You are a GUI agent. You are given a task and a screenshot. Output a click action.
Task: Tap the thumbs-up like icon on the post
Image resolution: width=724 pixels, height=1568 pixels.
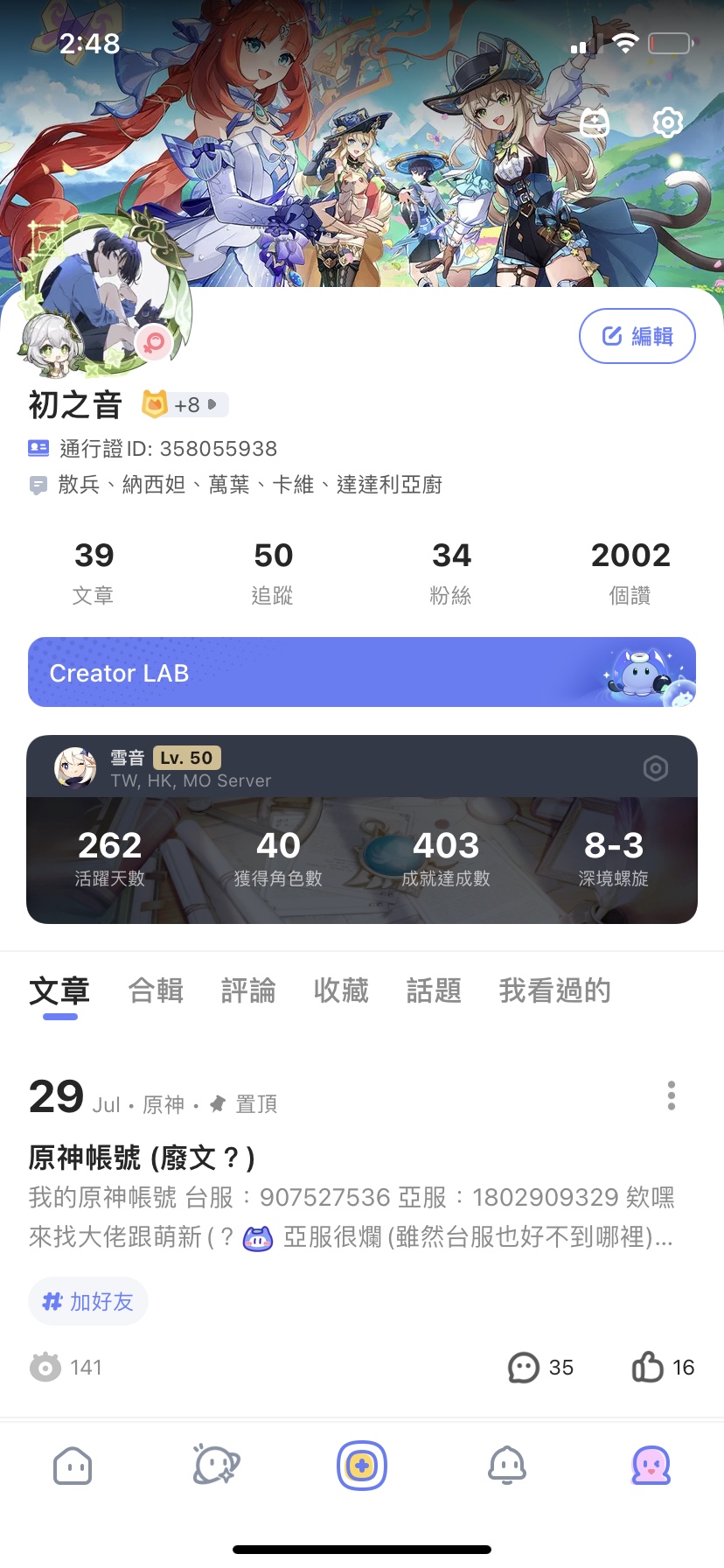[647, 1366]
